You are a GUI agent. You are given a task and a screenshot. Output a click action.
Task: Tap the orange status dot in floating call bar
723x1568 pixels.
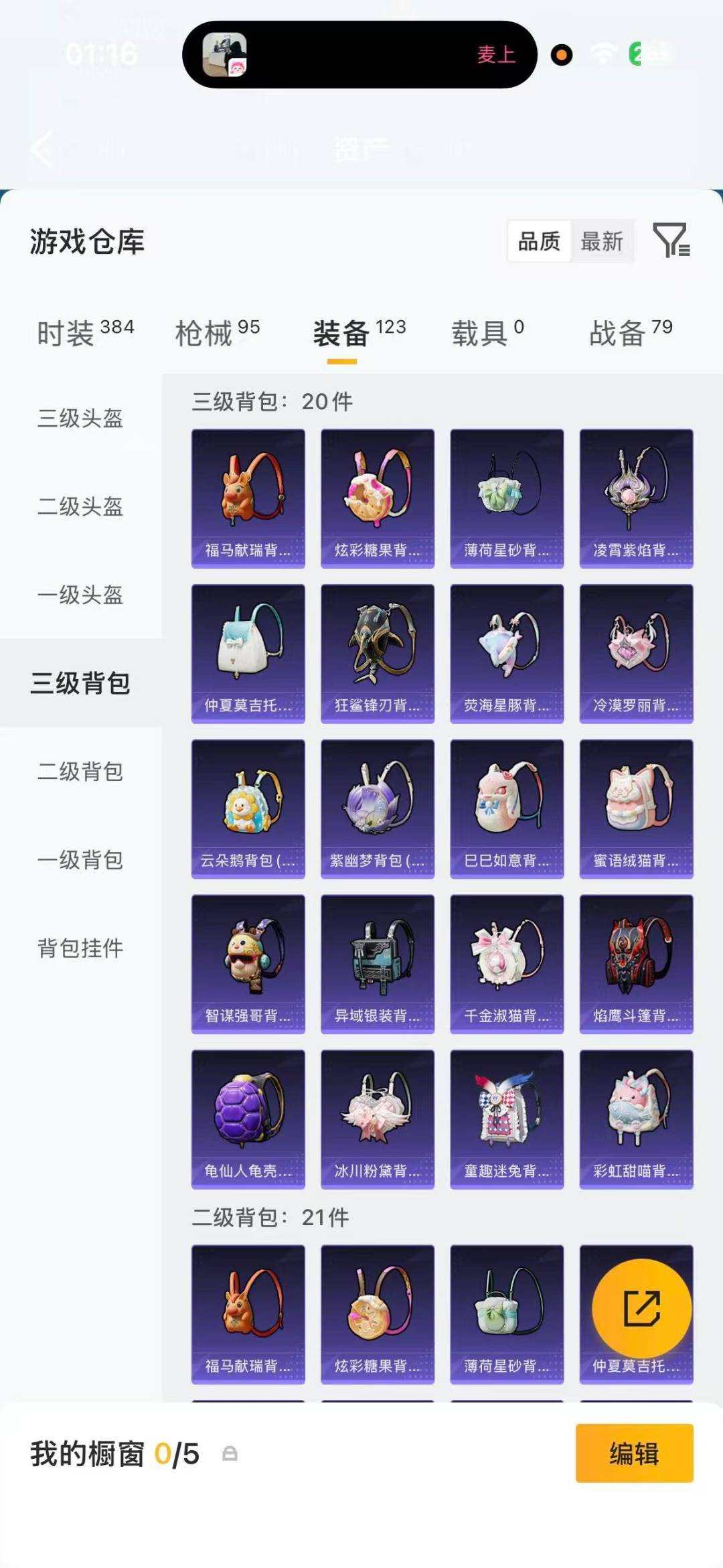563,56
